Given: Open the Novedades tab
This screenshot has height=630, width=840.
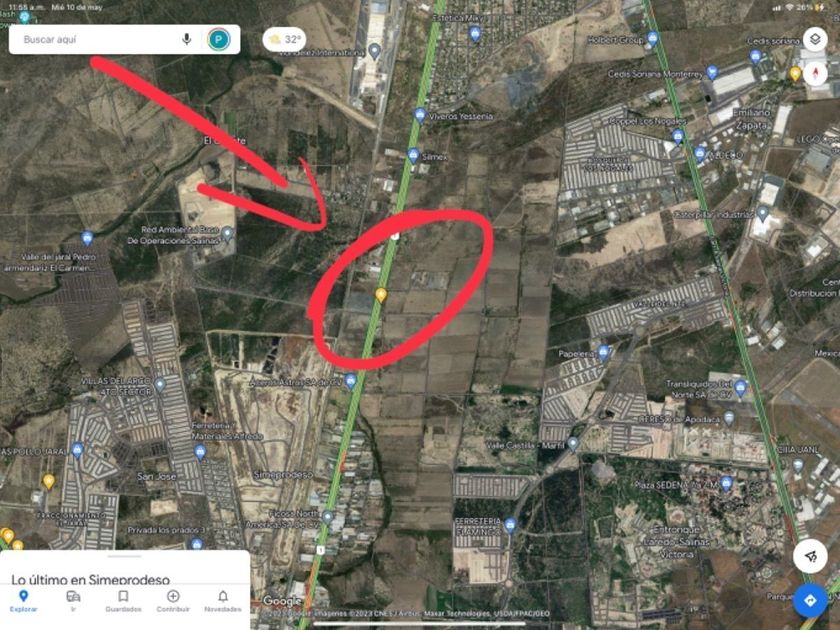Looking at the screenshot, I should pos(223,601).
